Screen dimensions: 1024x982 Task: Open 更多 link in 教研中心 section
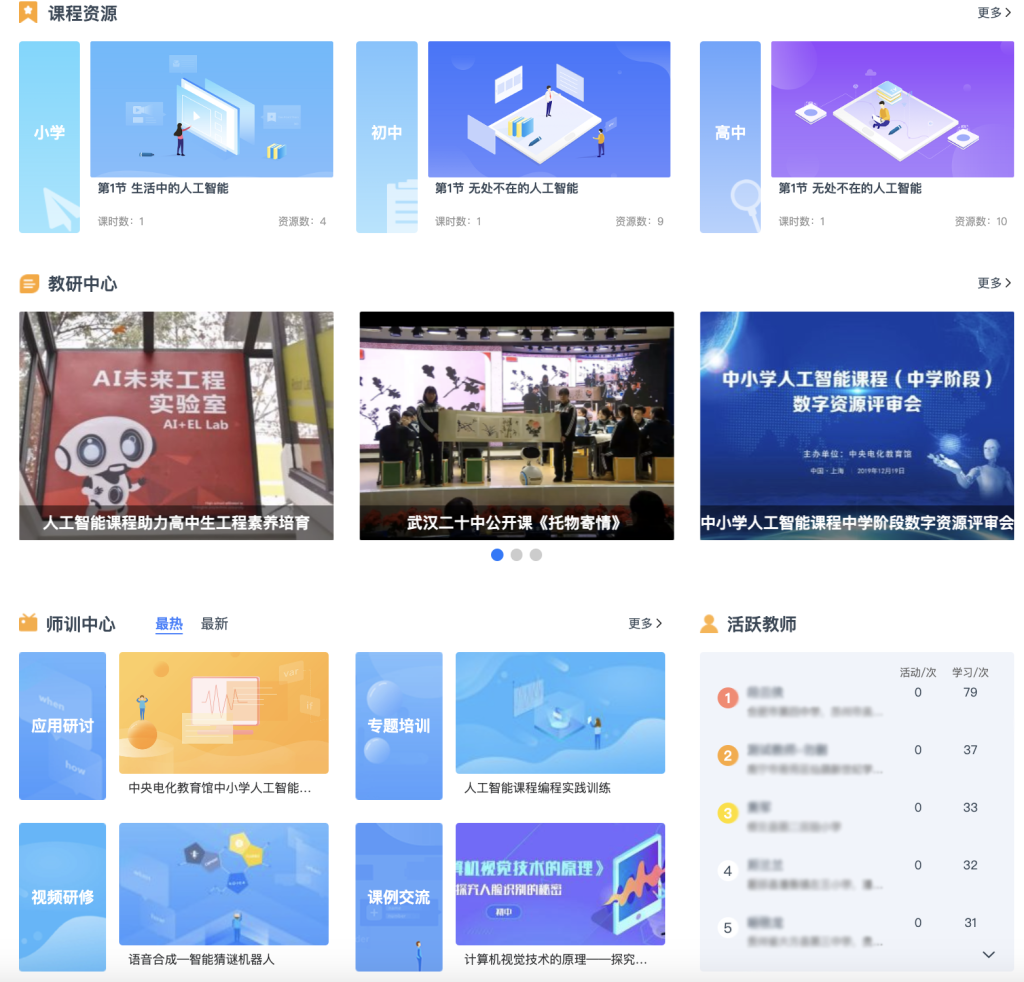pos(994,283)
